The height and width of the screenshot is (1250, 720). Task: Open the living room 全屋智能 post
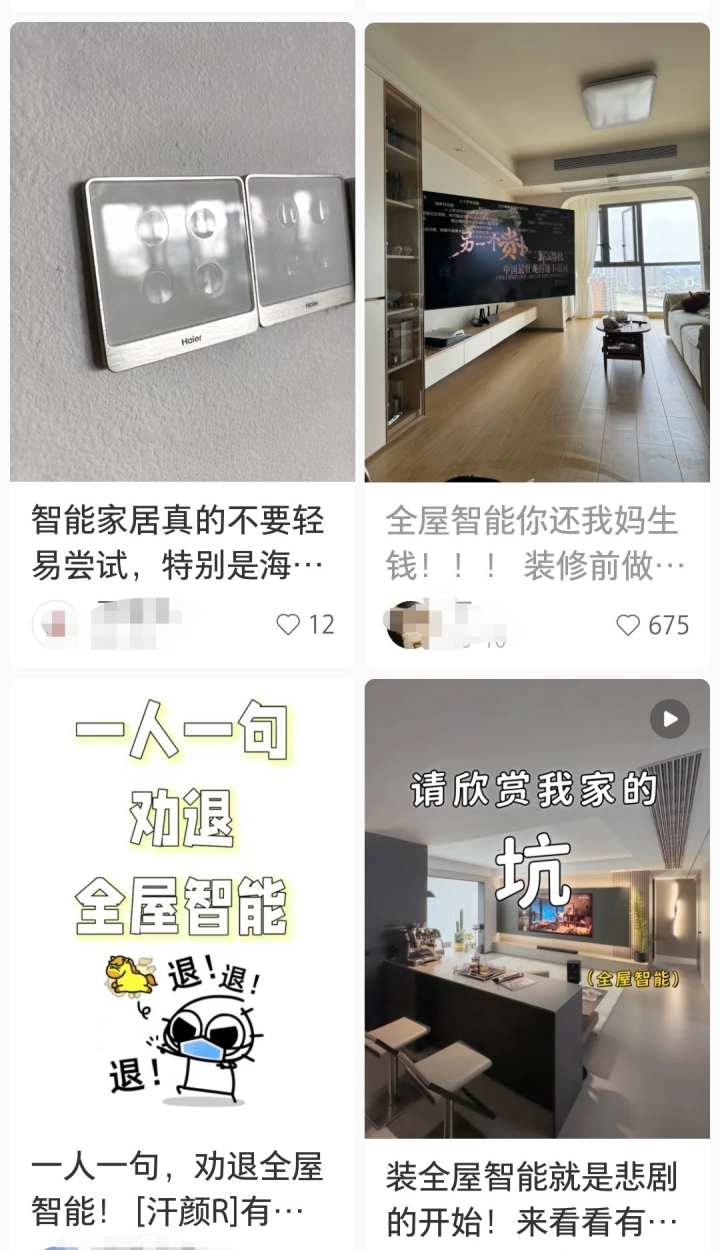[x=537, y=252]
